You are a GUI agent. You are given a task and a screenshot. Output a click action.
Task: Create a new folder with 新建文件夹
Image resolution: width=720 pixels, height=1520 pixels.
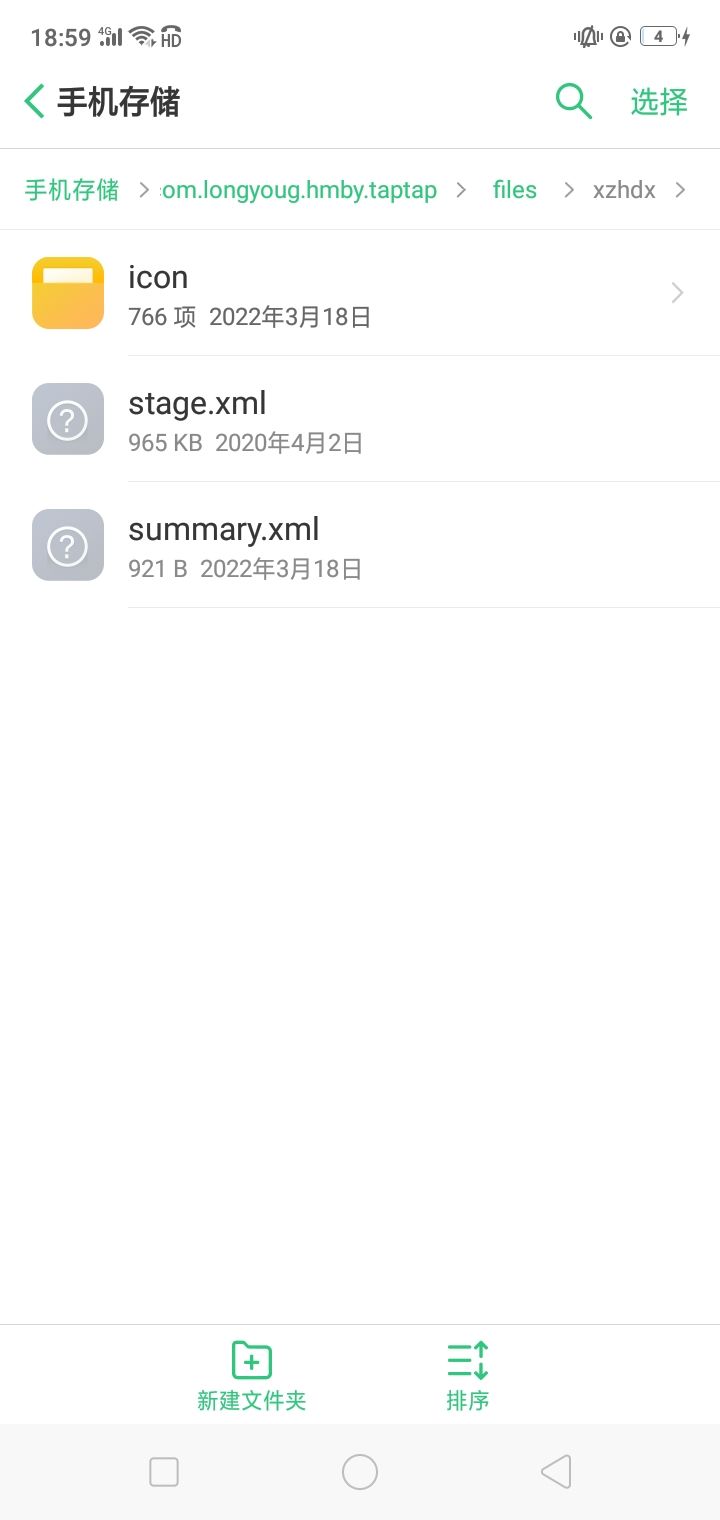point(252,1375)
